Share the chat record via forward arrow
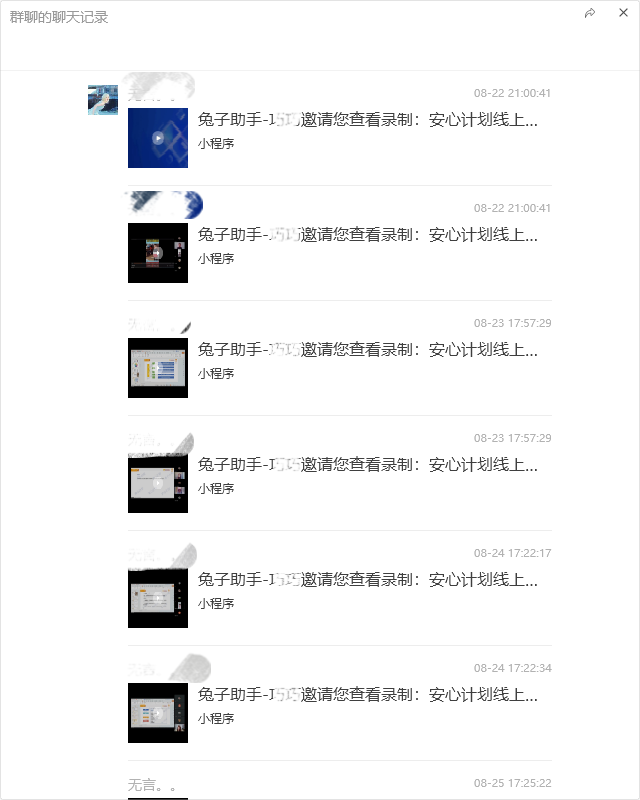This screenshot has width=640, height=800. (x=590, y=13)
